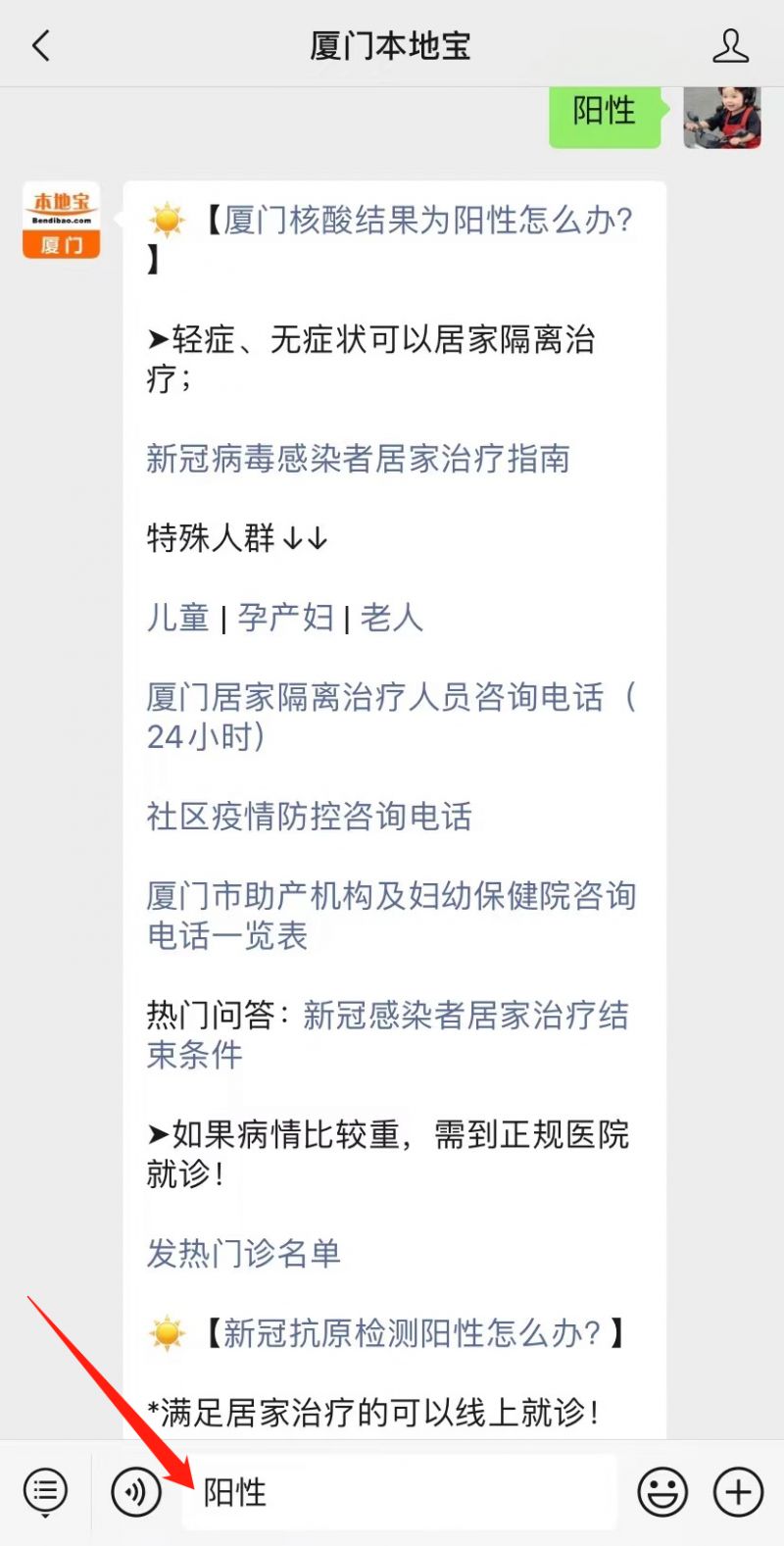This screenshot has width=784, height=1546.
Task: Open link 新冠抗原检测阳性怎么办
Action: pyautogui.click(x=412, y=1333)
